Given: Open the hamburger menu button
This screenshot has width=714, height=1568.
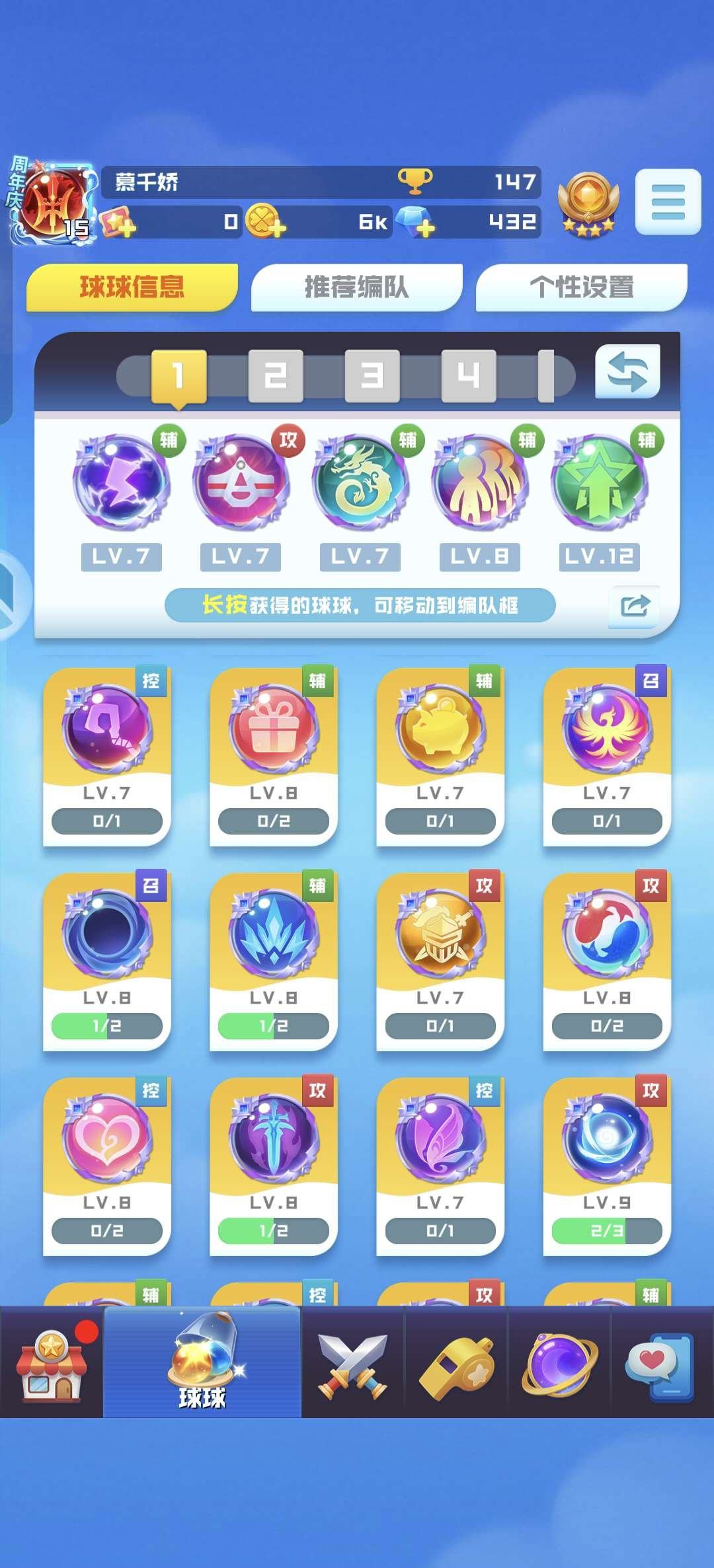Looking at the screenshot, I should click(x=668, y=202).
